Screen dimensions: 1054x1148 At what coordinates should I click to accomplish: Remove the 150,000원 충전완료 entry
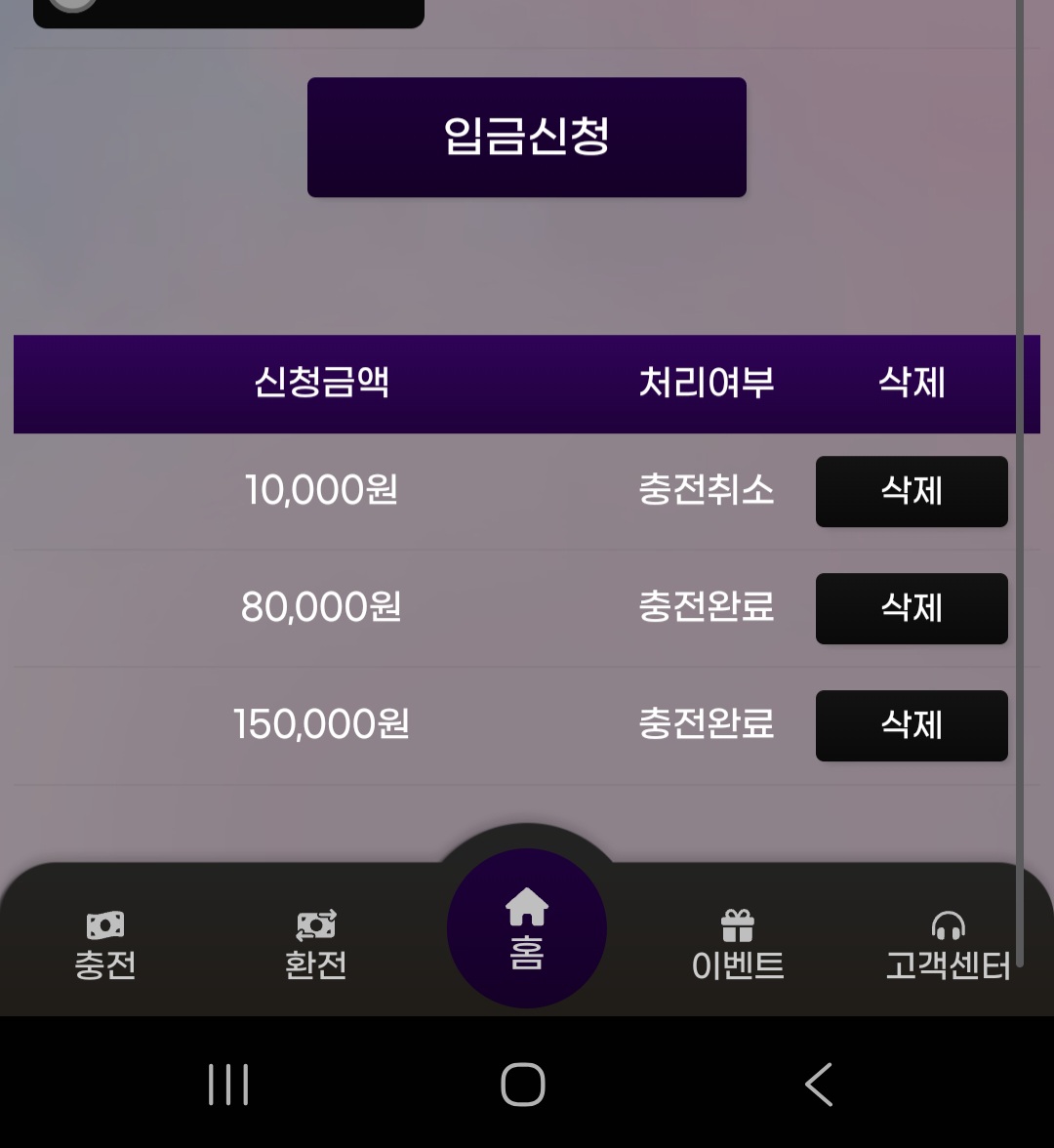tap(911, 725)
